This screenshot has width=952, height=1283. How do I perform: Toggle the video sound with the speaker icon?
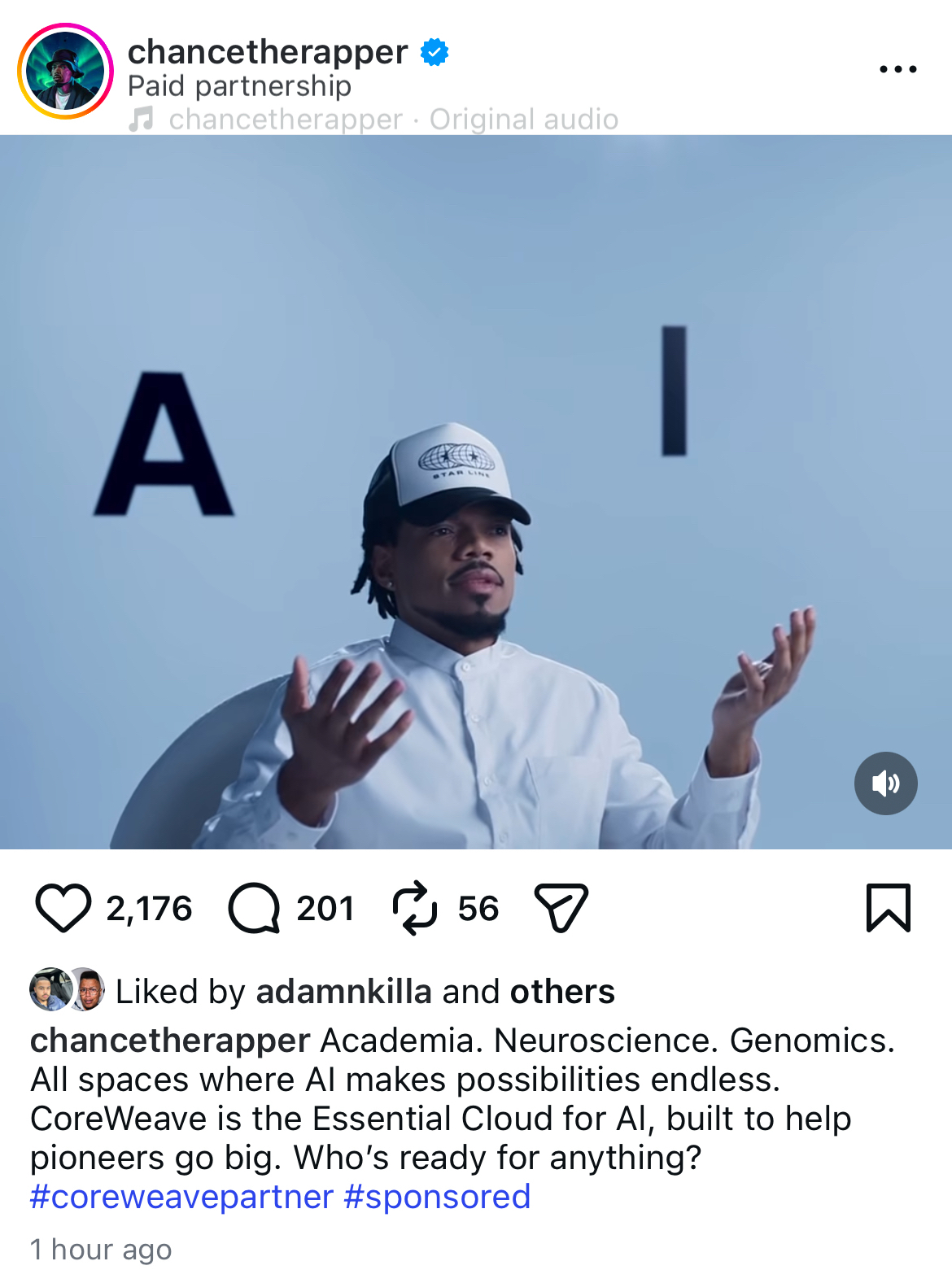[x=885, y=783]
